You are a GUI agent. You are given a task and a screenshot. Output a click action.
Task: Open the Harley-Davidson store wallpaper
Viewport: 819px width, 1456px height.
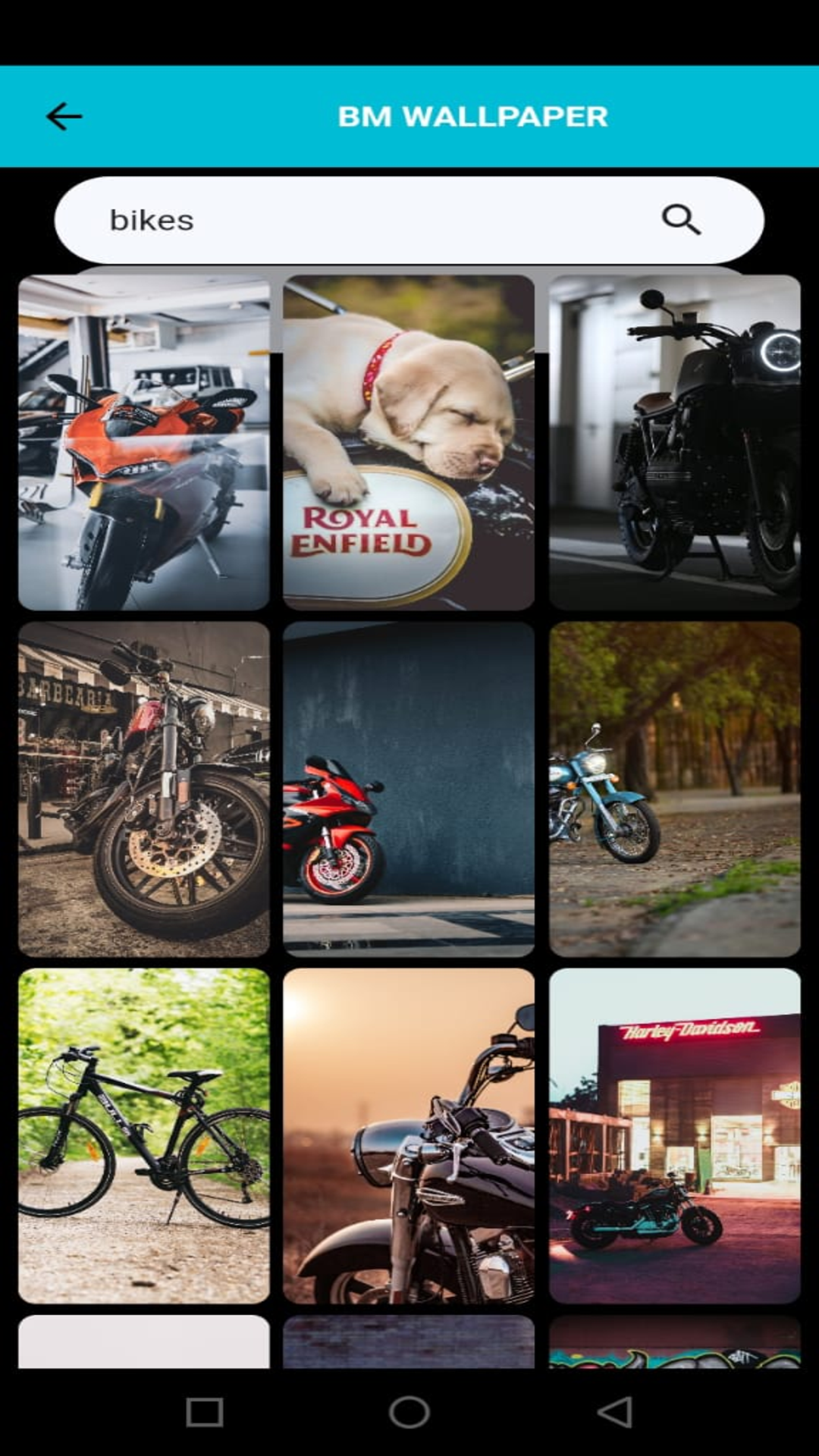pyautogui.click(x=674, y=1135)
